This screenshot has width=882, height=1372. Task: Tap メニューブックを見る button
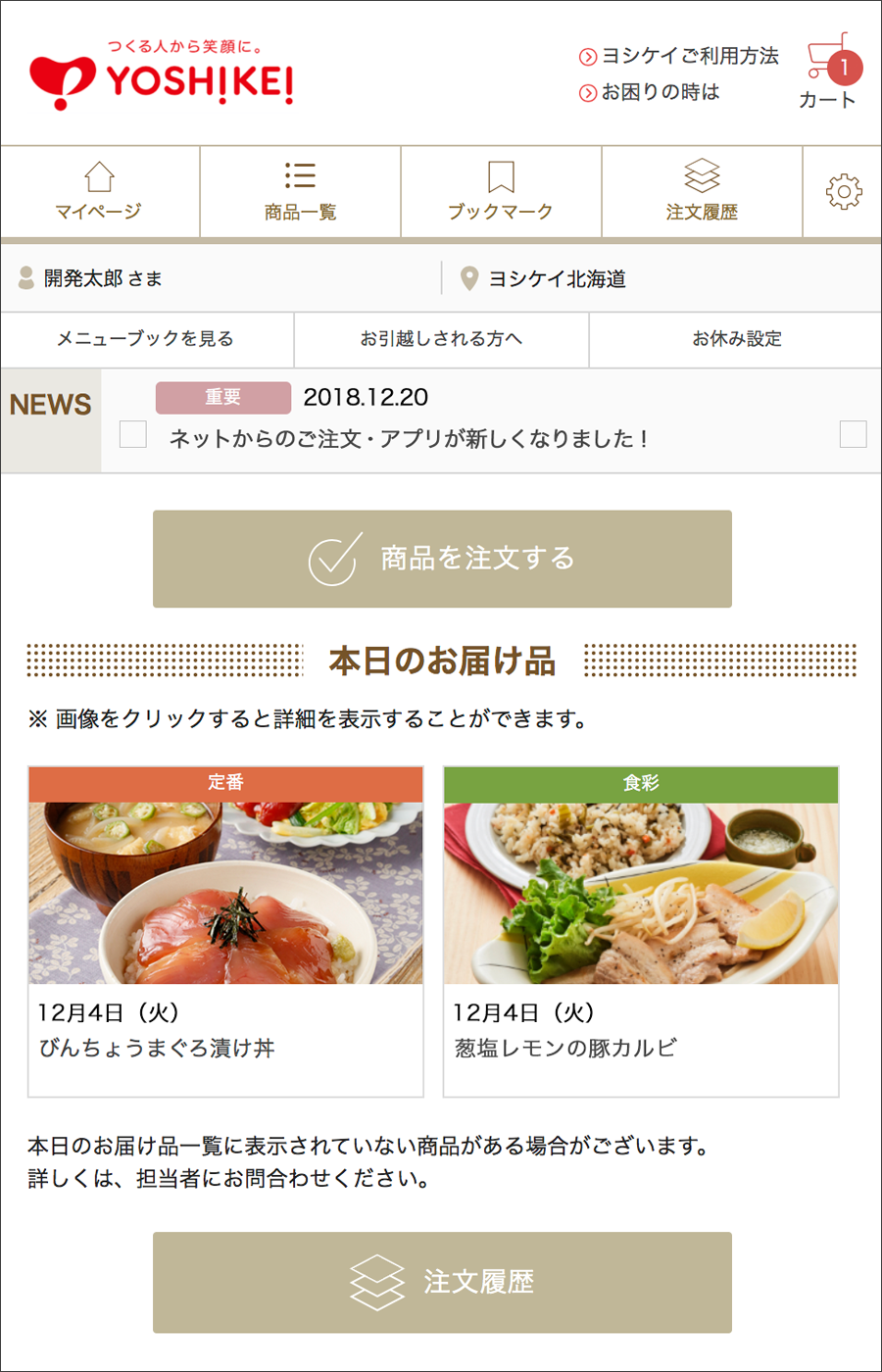(x=146, y=339)
